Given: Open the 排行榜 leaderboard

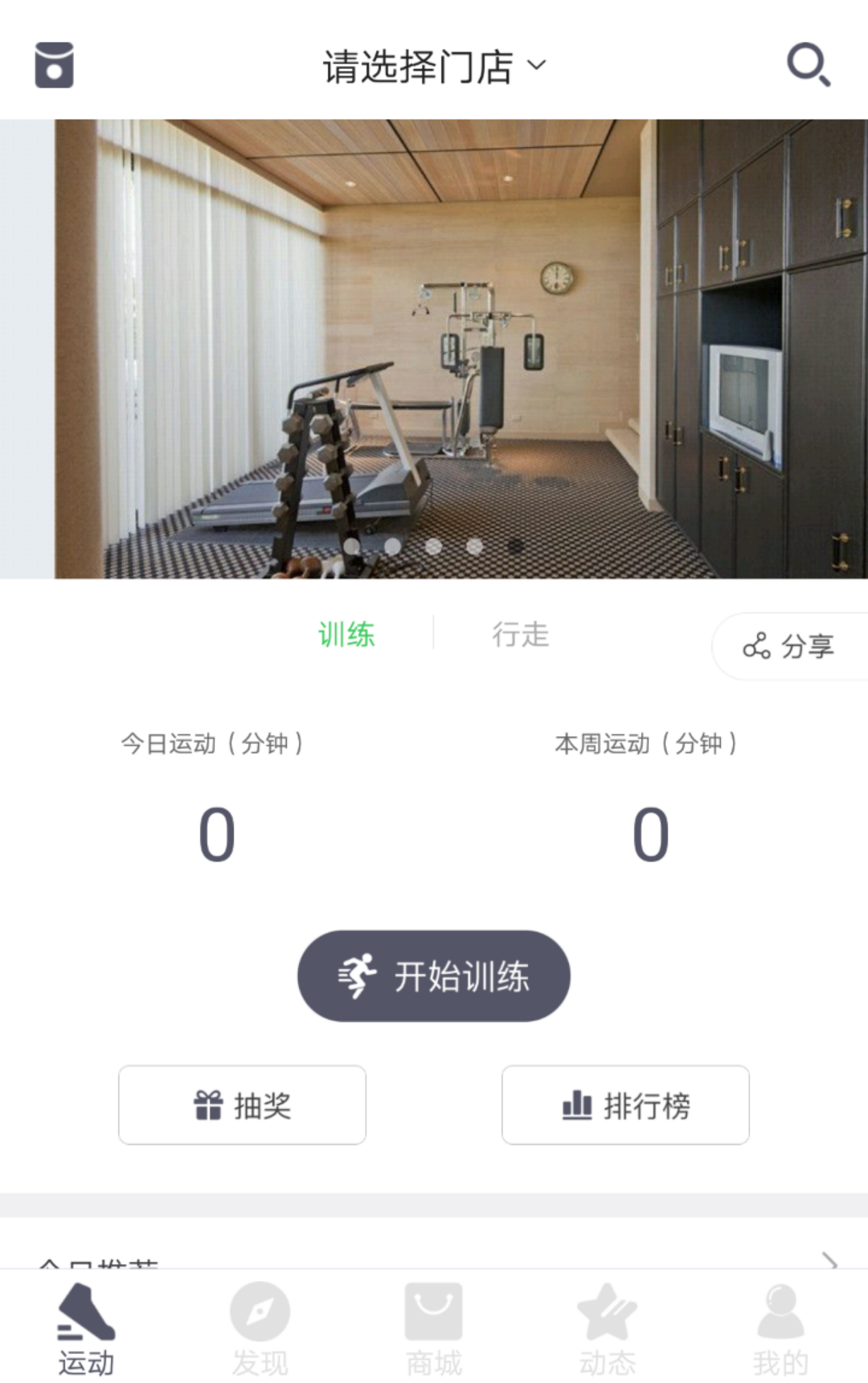Looking at the screenshot, I should [x=625, y=1106].
